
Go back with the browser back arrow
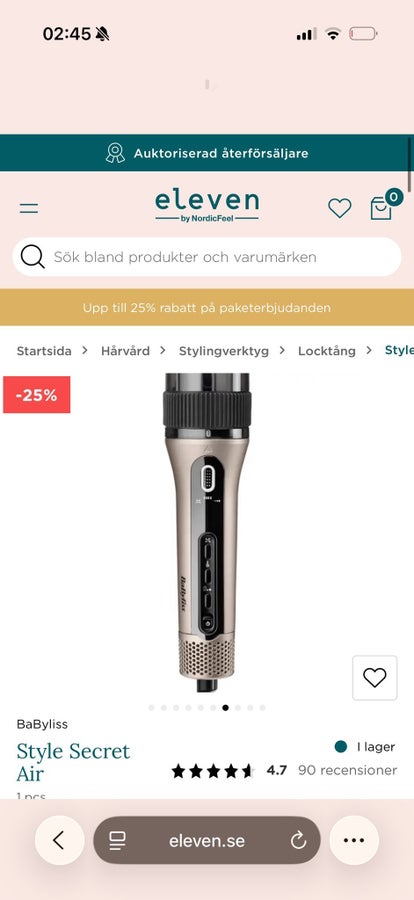(x=59, y=840)
